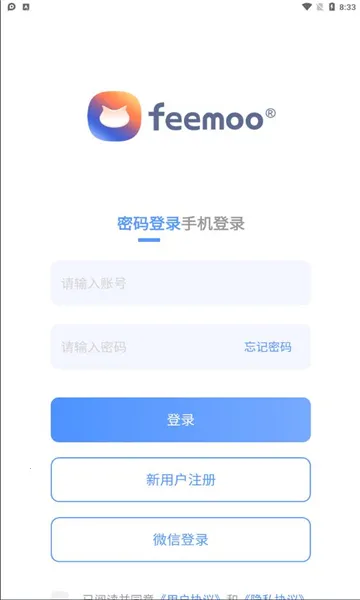The width and height of the screenshot is (360, 600).
Task: Open 新用户注册 to register
Action: 181,479
